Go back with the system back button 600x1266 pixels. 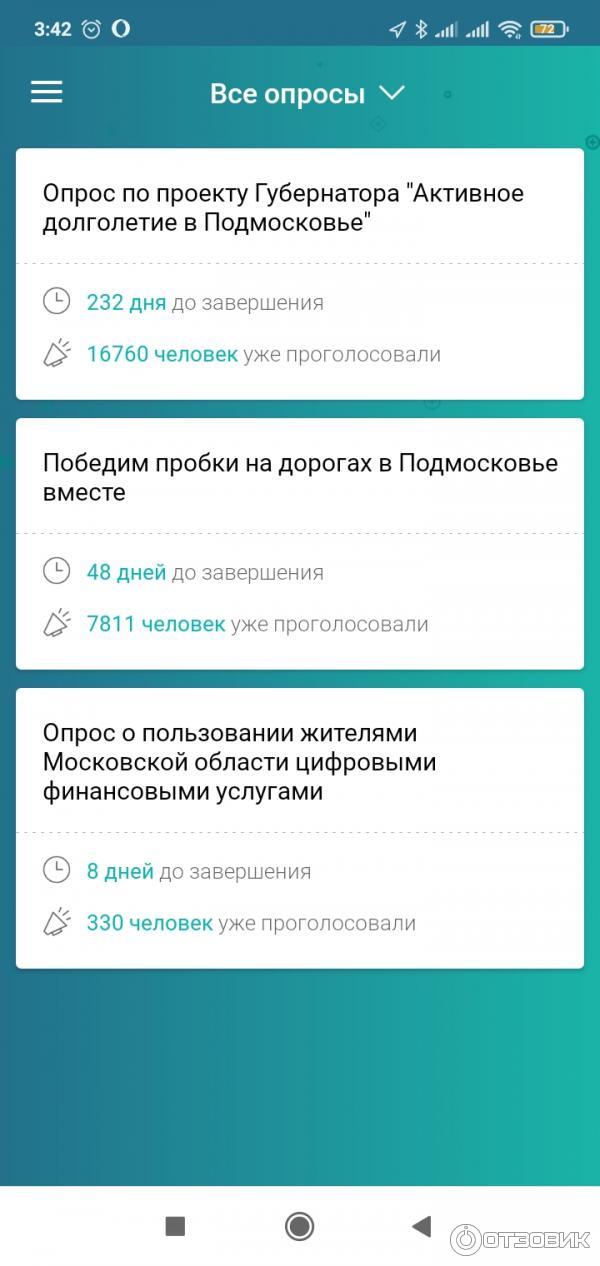[x=422, y=1226]
